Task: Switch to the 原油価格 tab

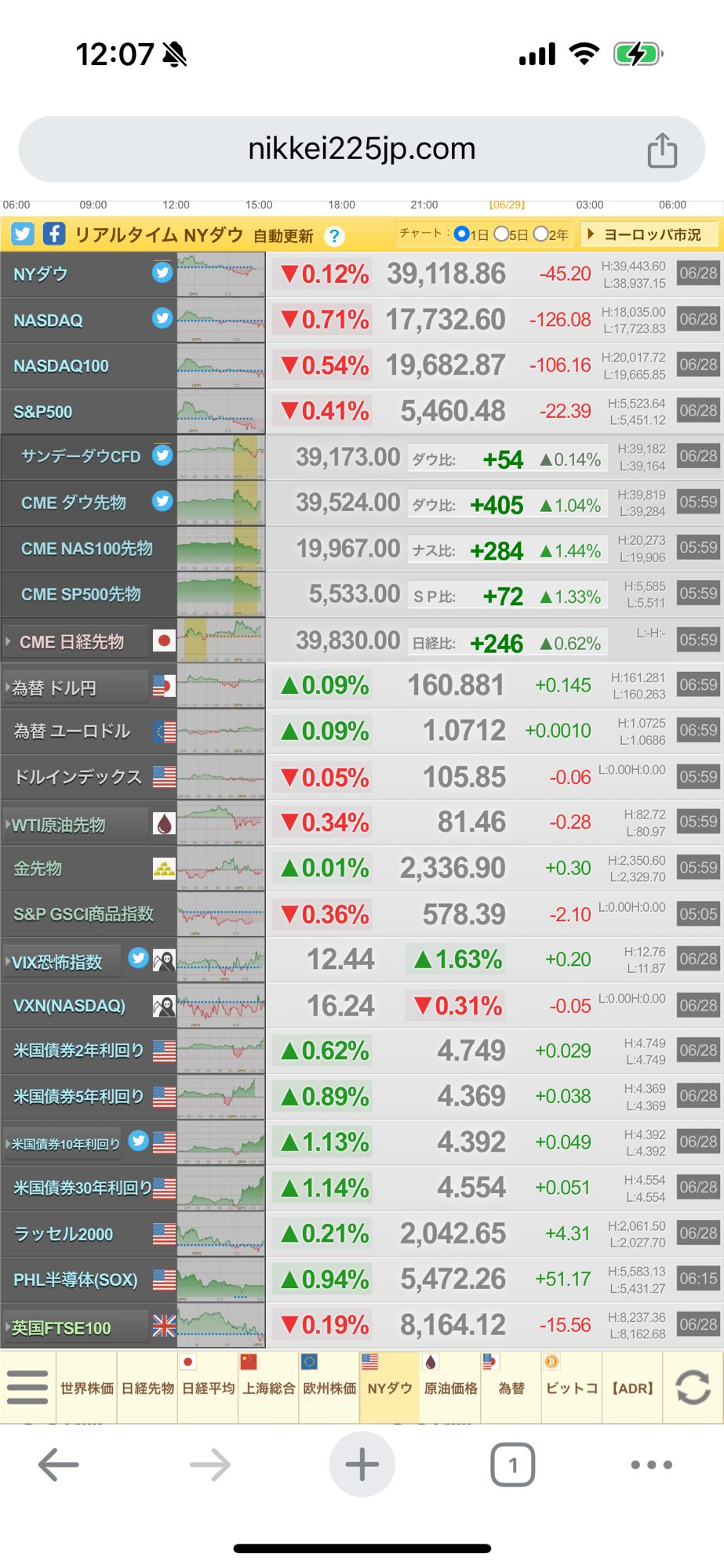Action: (450, 1388)
